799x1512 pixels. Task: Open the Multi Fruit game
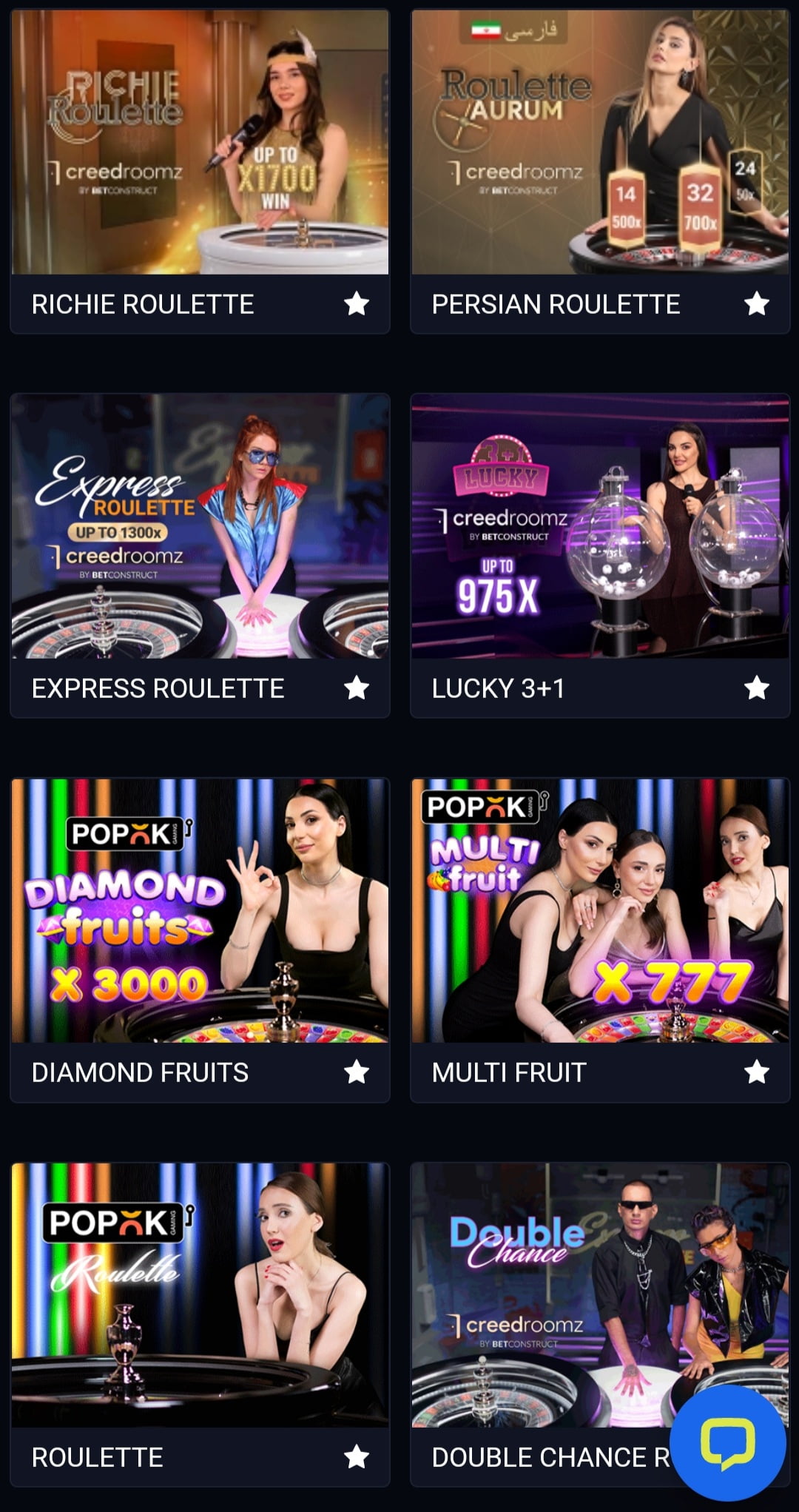point(600,910)
